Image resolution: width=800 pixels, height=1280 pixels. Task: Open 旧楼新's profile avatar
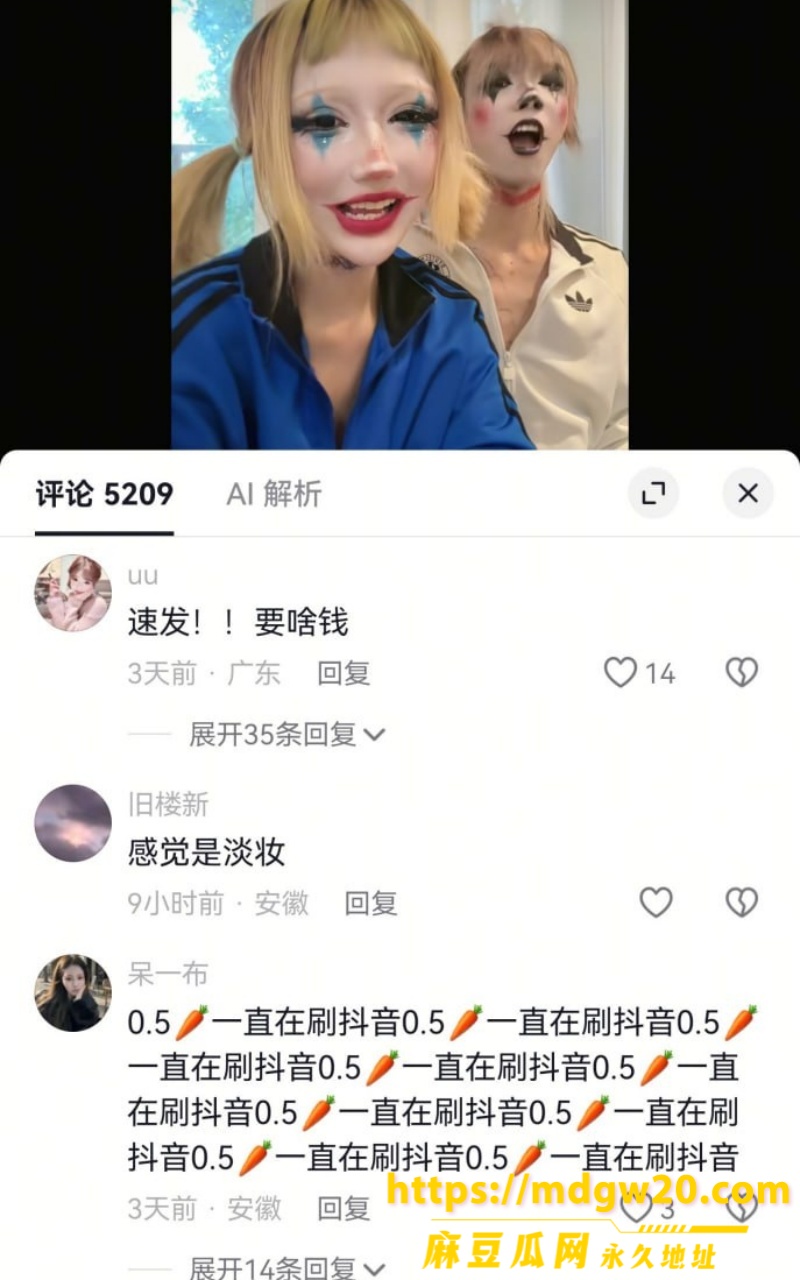(x=73, y=823)
